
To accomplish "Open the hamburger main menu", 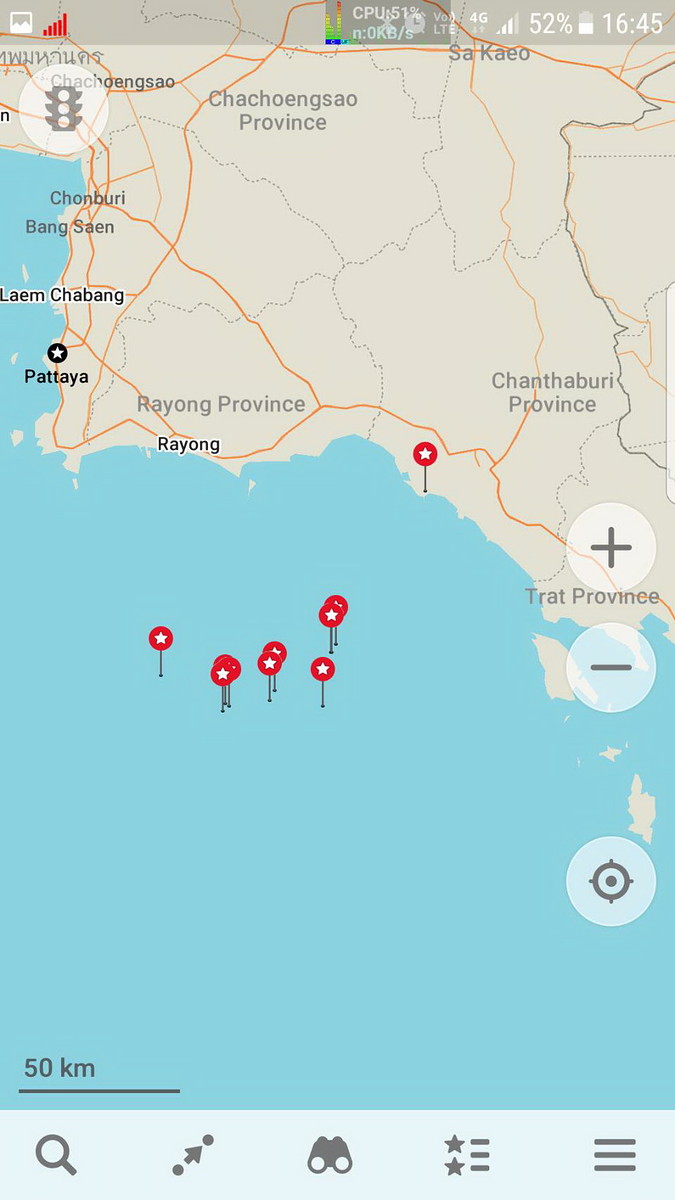I will (614, 1156).
